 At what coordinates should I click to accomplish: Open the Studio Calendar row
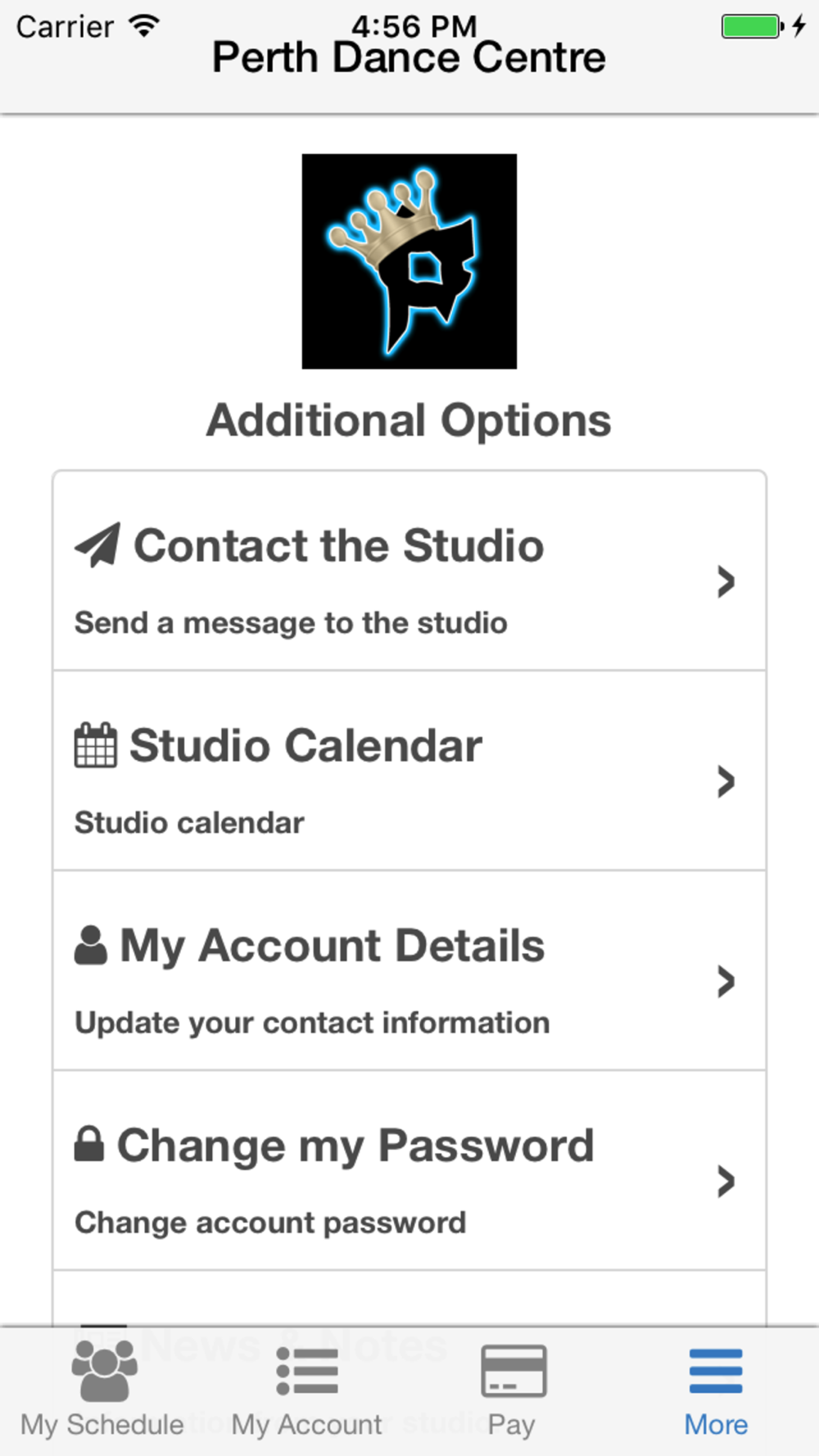pos(409,771)
